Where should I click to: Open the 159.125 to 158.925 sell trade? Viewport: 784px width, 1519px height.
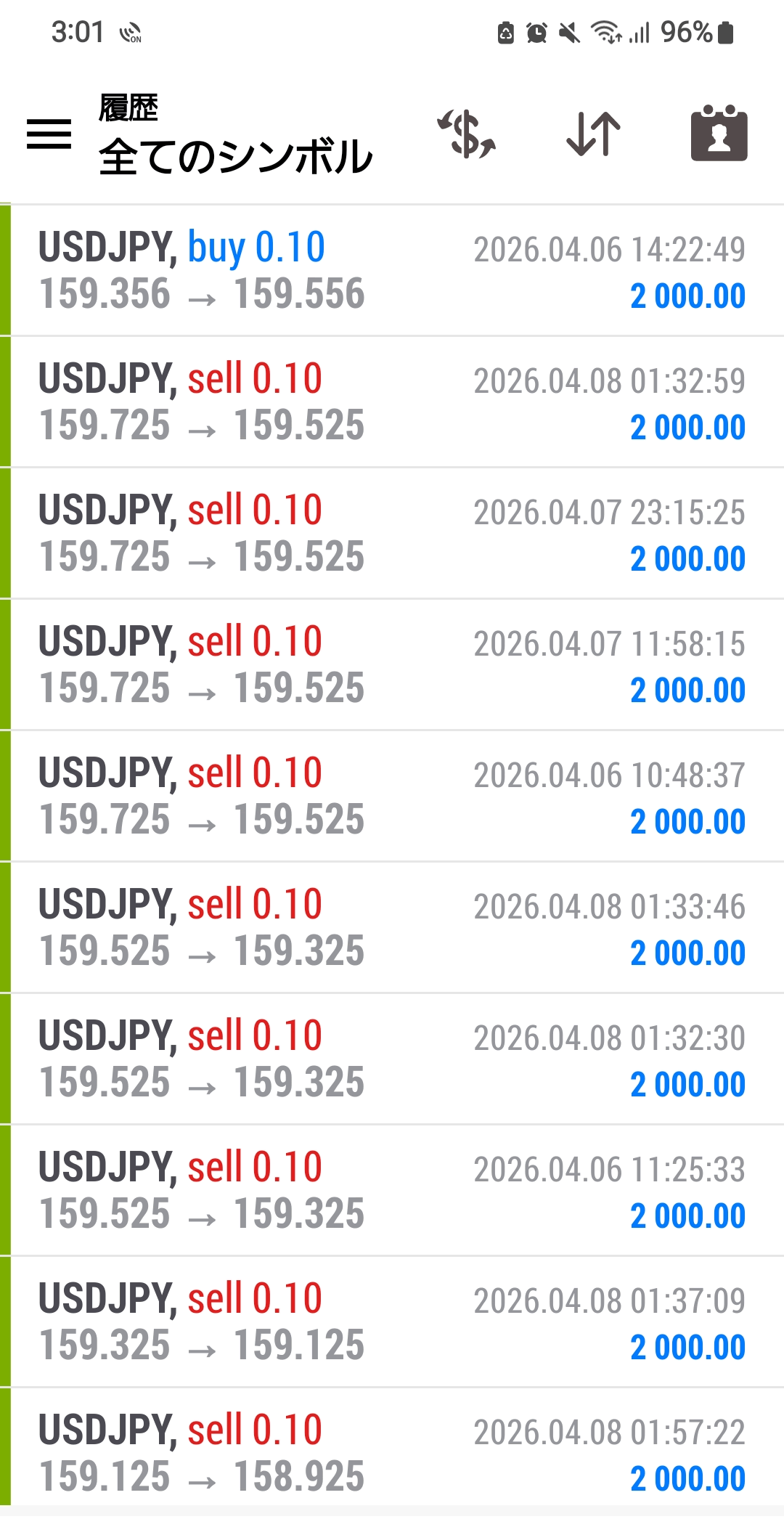click(x=392, y=1453)
